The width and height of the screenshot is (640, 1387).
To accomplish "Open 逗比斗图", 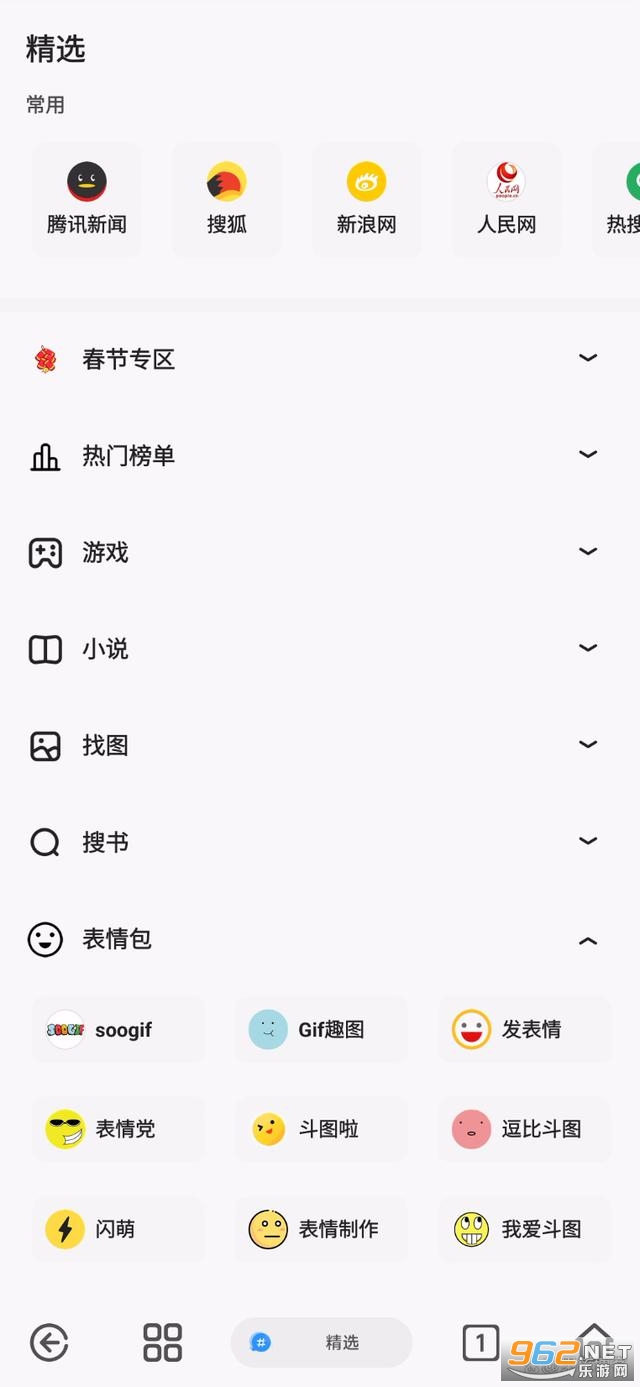I will coord(524,1129).
